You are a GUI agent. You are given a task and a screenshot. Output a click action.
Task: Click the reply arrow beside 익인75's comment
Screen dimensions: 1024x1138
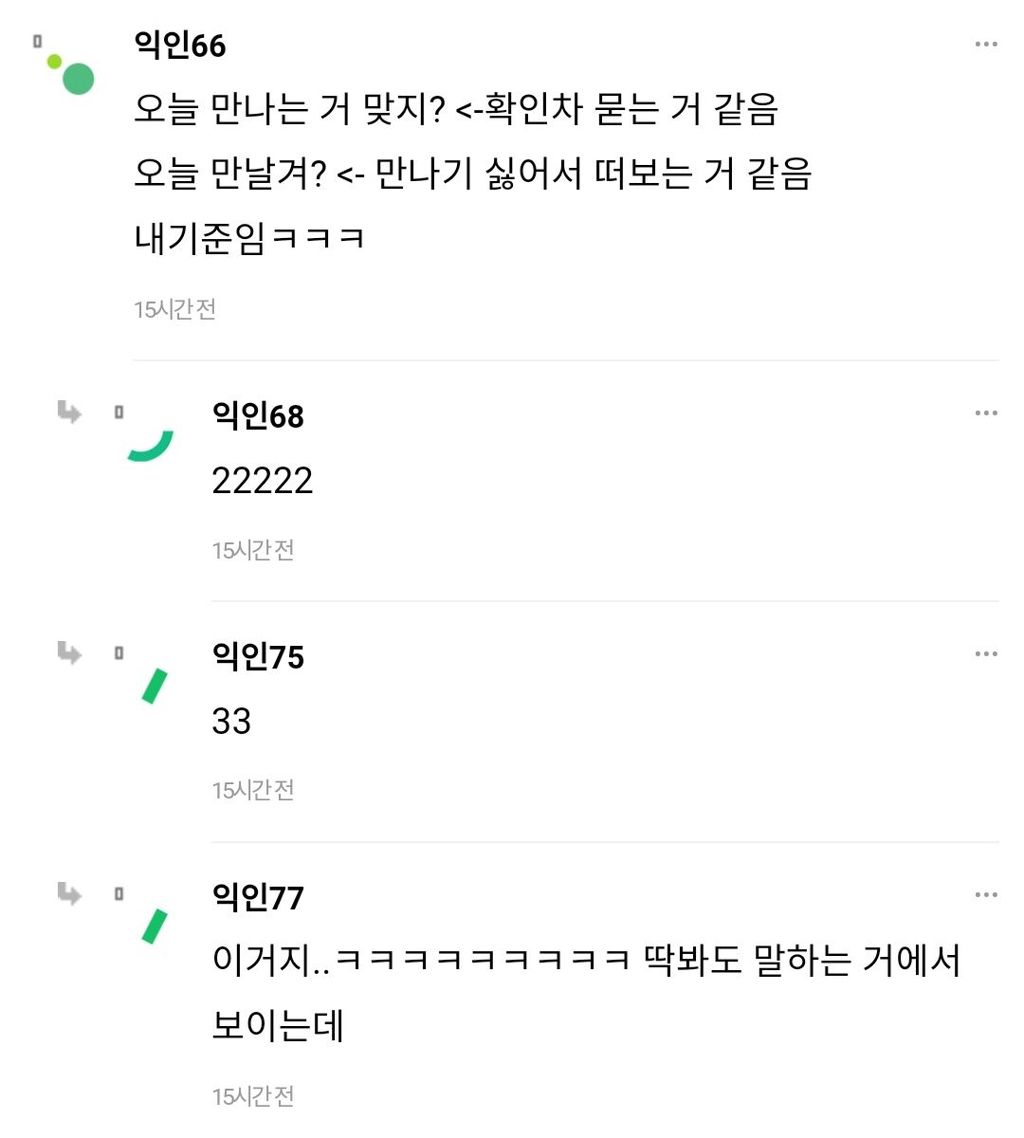click(x=70, y=654)
